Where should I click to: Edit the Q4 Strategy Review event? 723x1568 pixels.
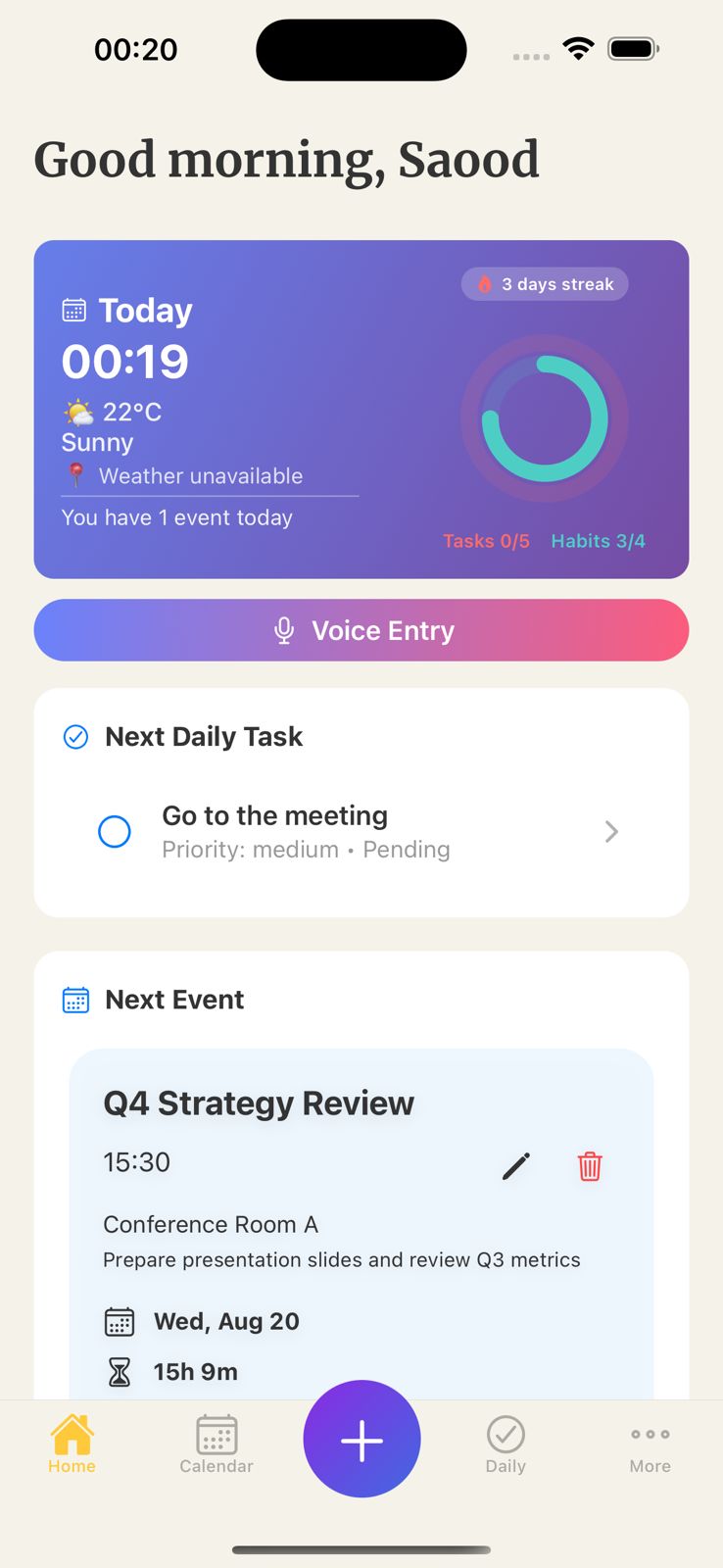tap(516, 1166)
